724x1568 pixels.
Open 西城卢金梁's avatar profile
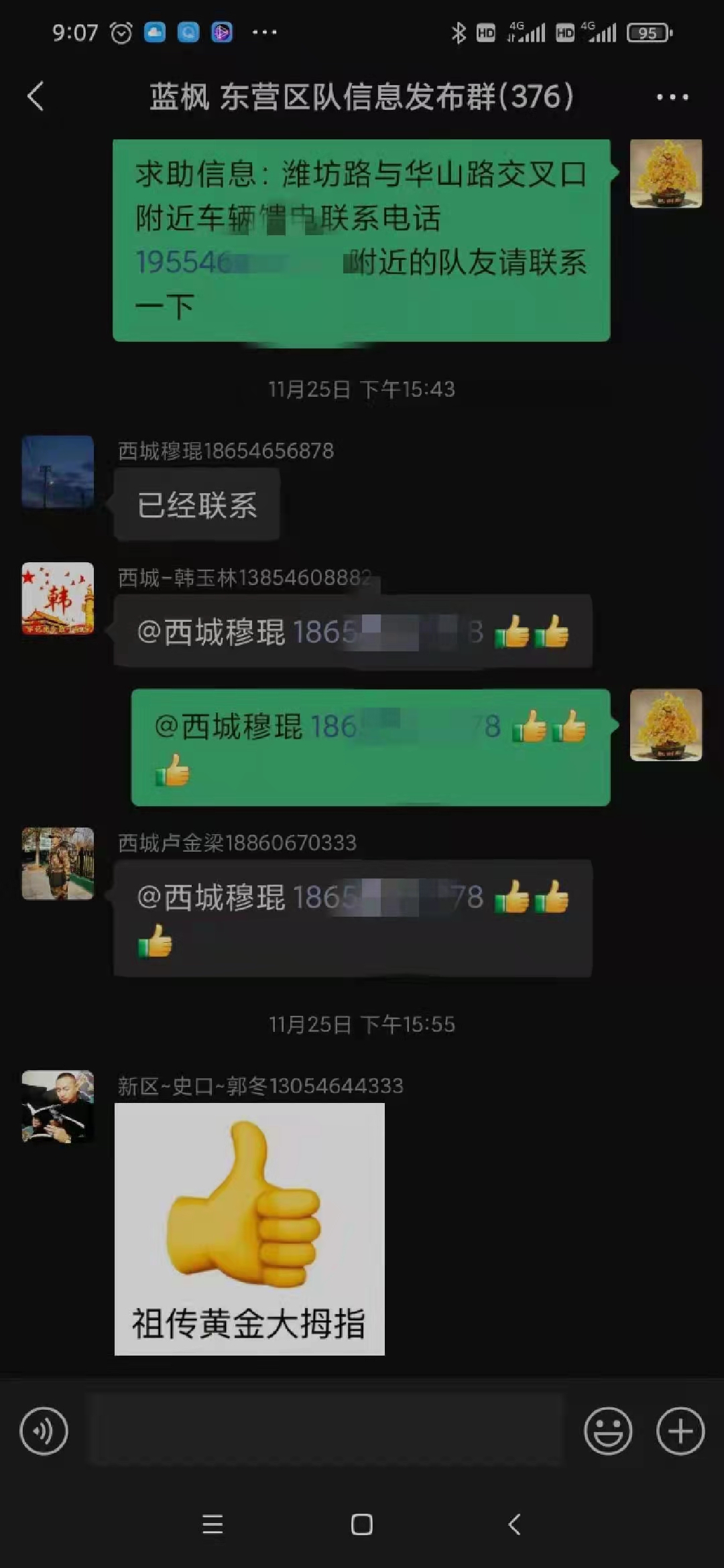click(58, 863)
